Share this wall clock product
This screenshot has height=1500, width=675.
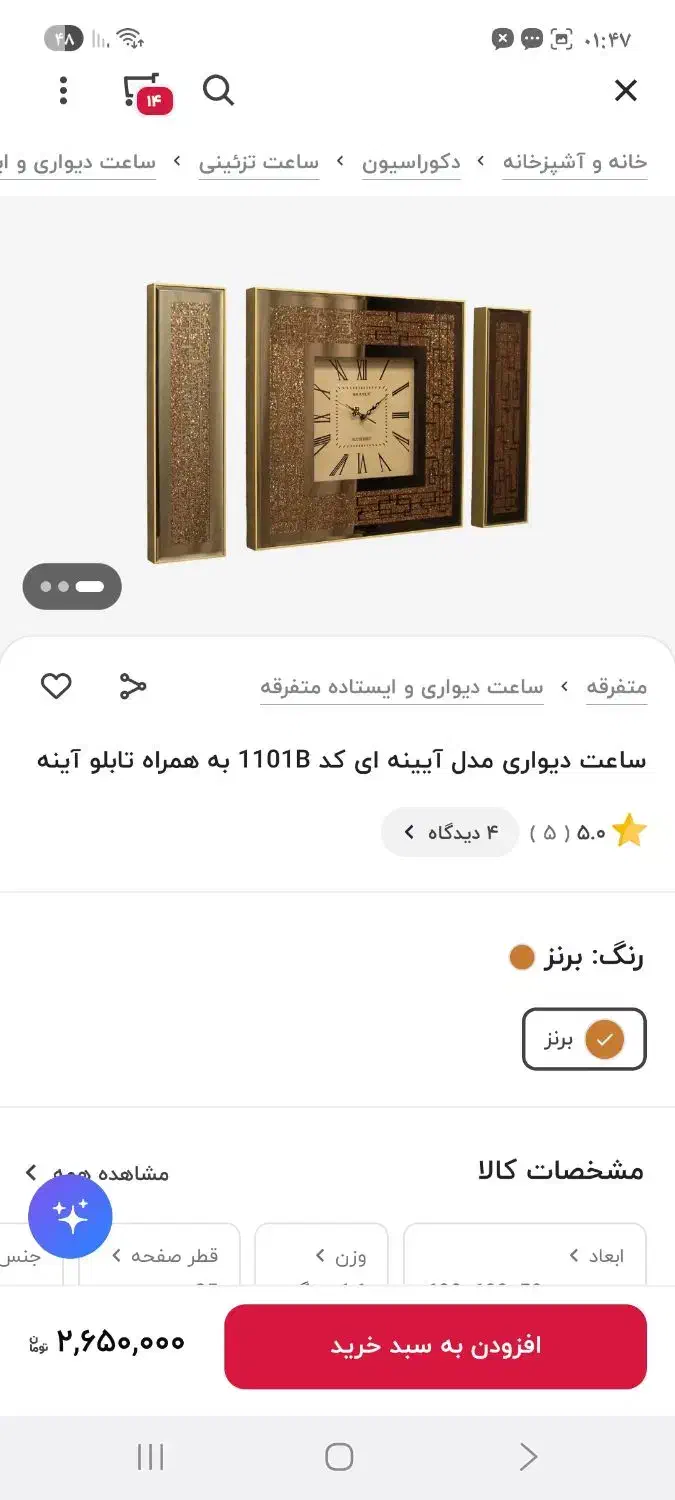pos(133,686)
